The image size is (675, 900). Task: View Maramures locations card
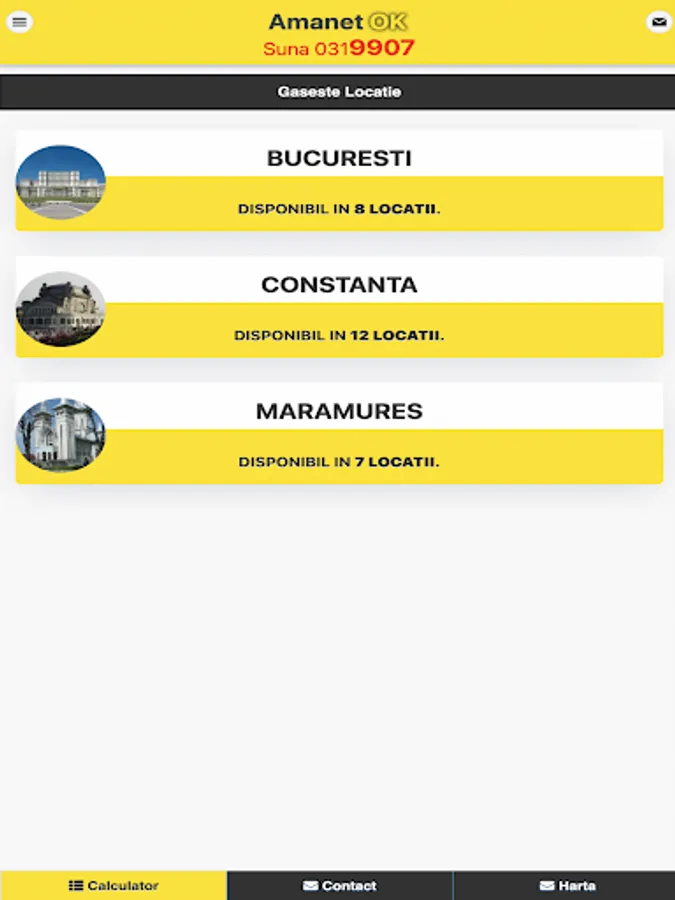(339, 434)
